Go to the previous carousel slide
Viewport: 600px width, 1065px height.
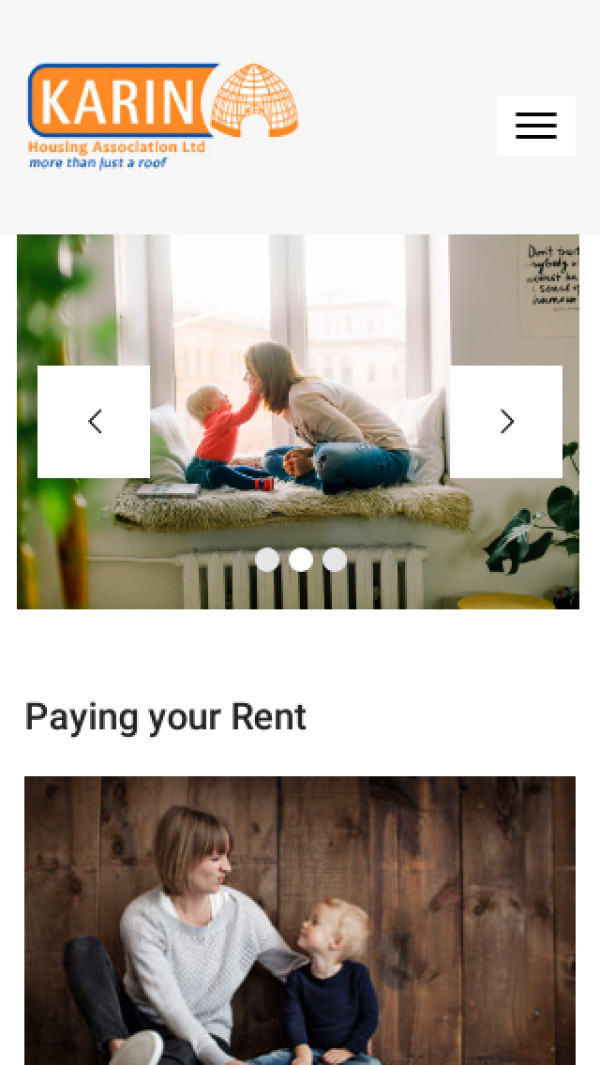click(x=94, y=422)
